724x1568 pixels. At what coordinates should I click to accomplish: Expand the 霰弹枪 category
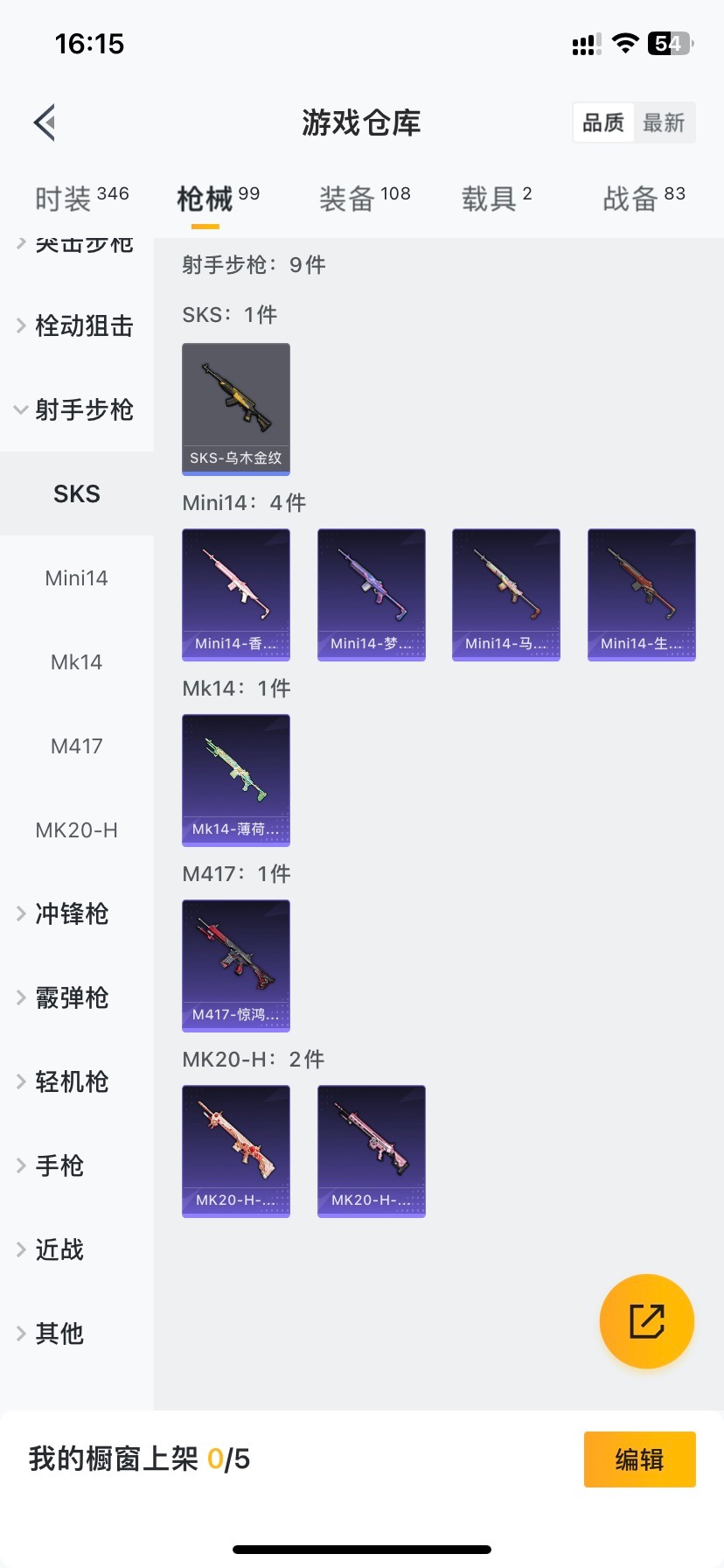(x=72, y=997)
